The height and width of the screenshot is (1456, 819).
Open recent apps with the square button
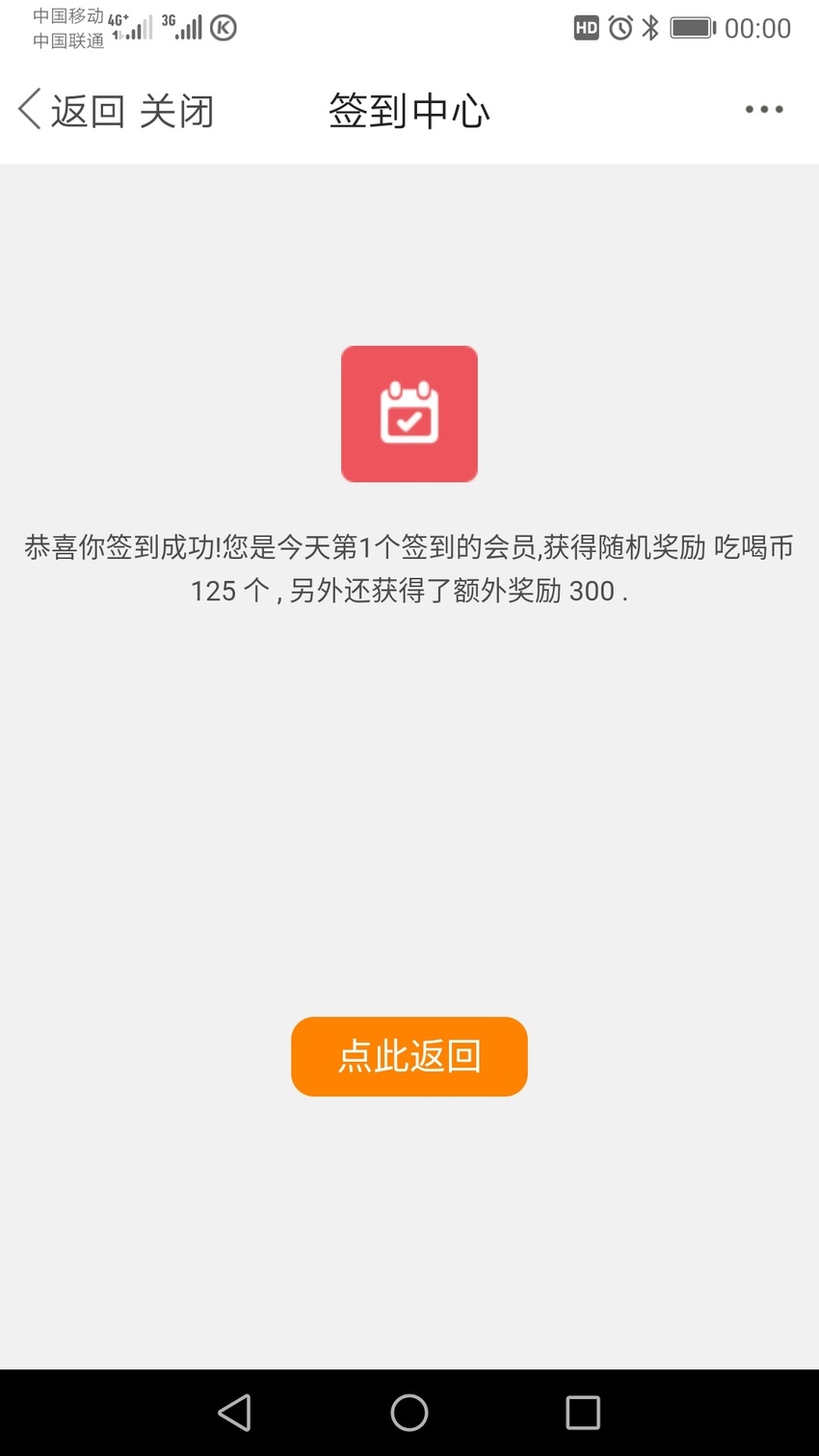(x=583, y=1413)
